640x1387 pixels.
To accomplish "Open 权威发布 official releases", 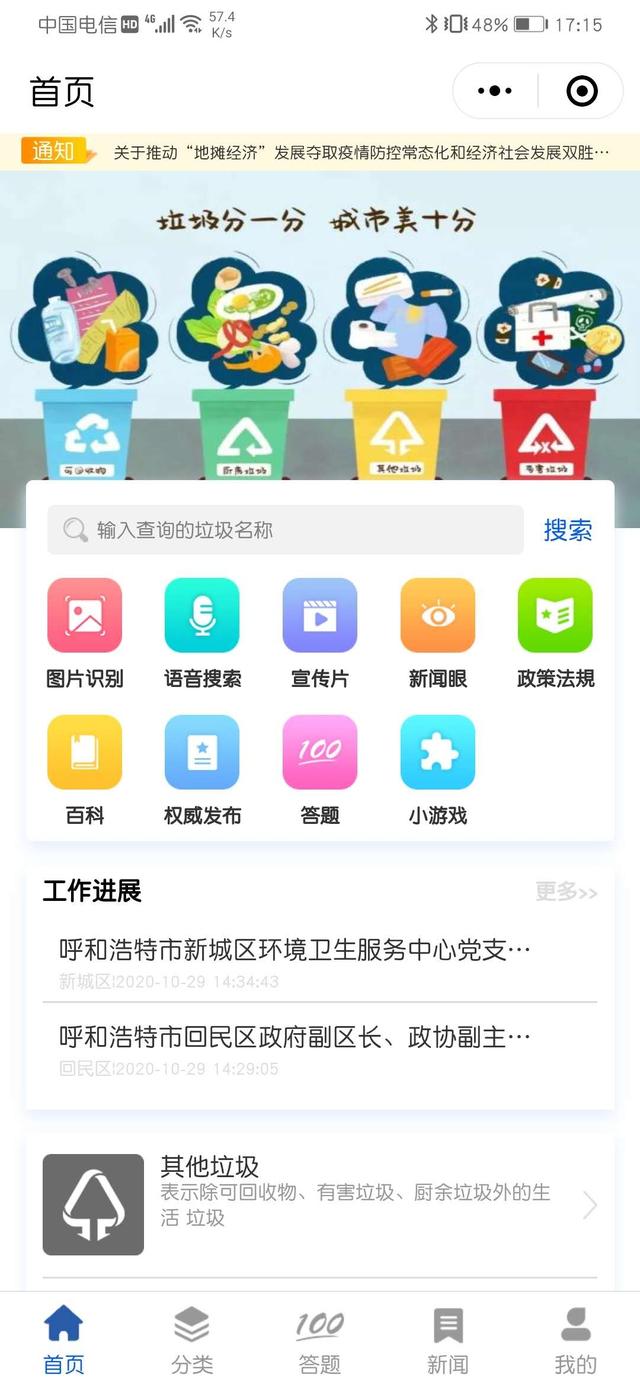I will [x=202, y=769].
